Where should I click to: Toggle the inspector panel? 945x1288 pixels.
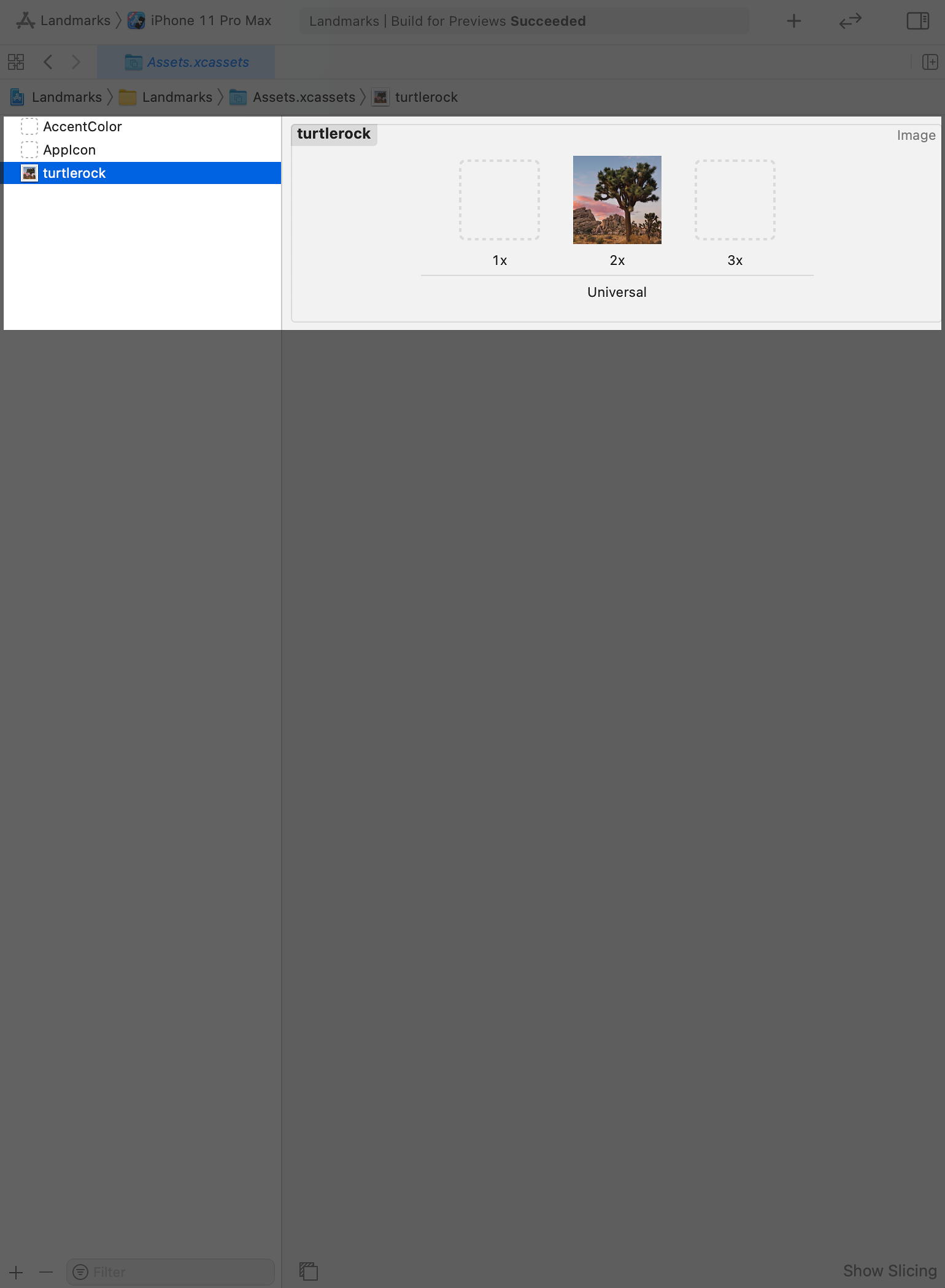coord(917,21)
